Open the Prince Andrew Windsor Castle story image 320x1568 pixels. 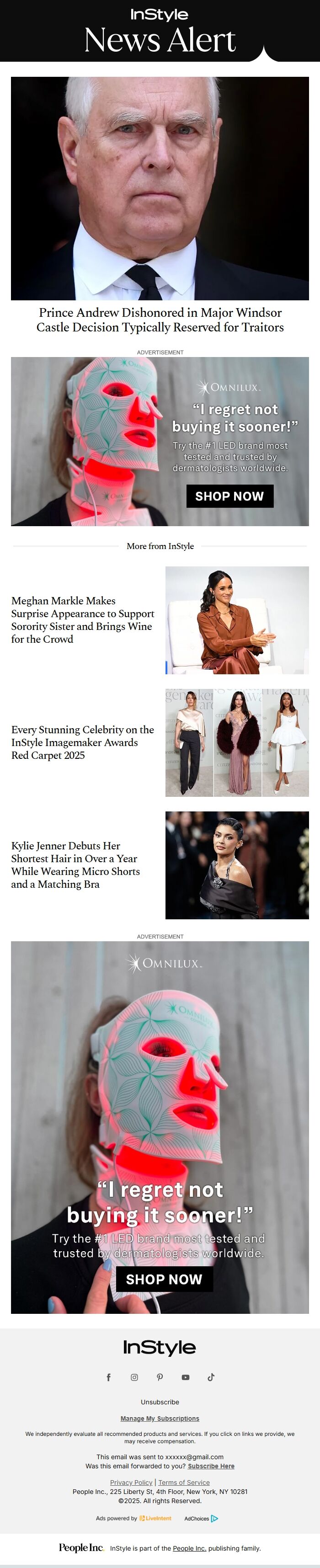160,187
